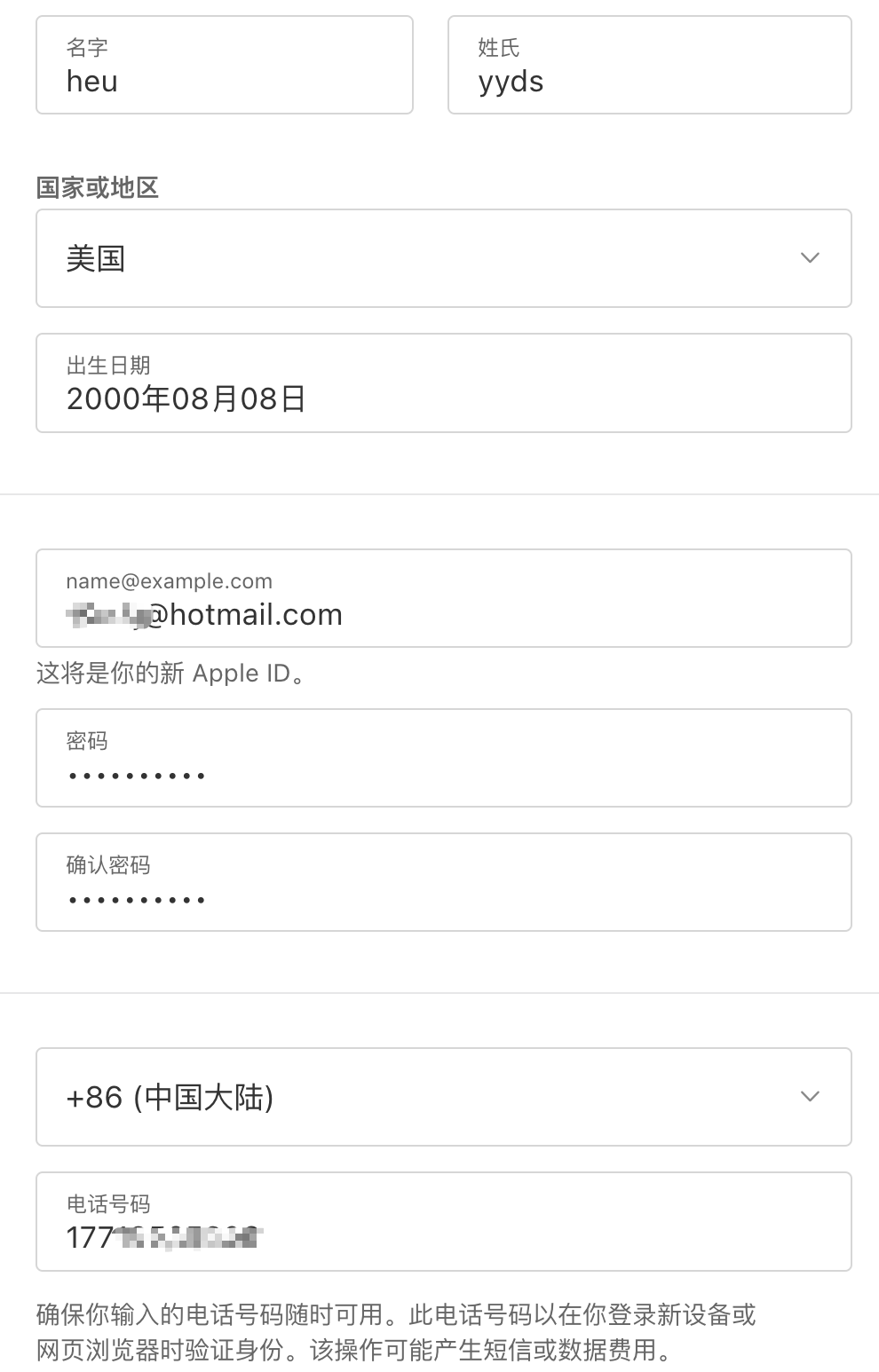Focus the 密码 password field
879x1372 pixels.
click(443, 759)
